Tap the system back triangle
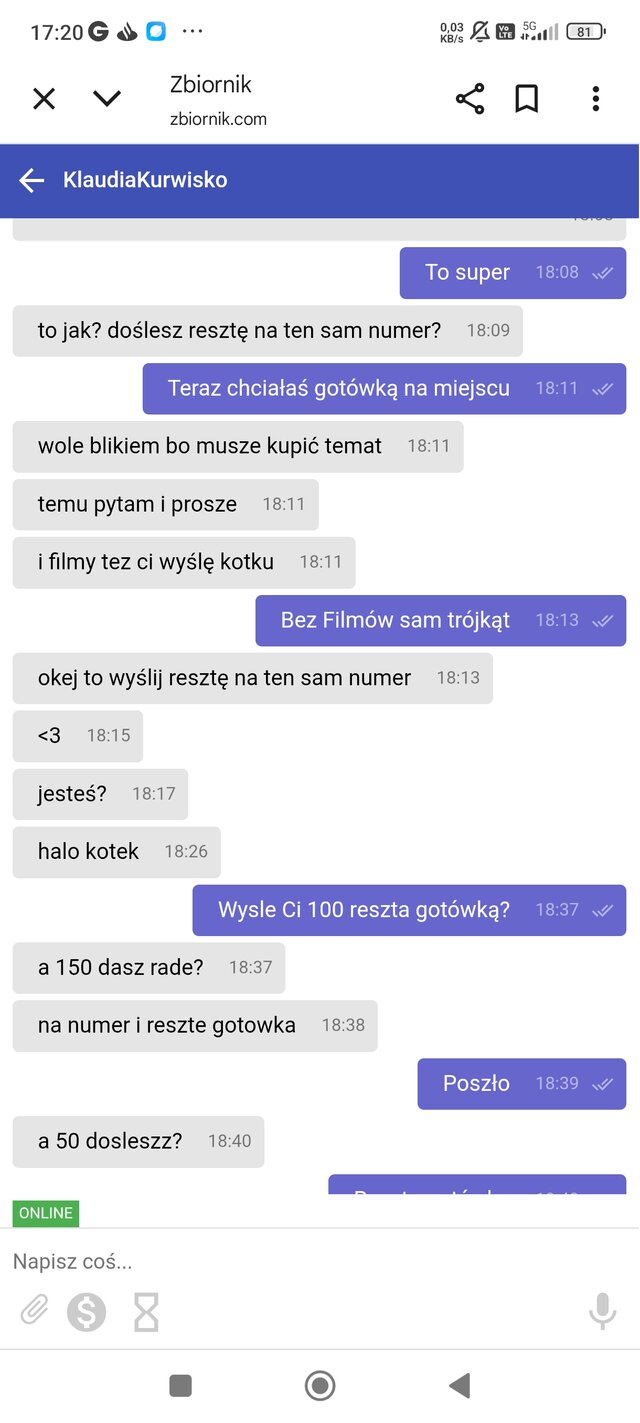Screen dimensions: 640x1423 [459, 1385]
